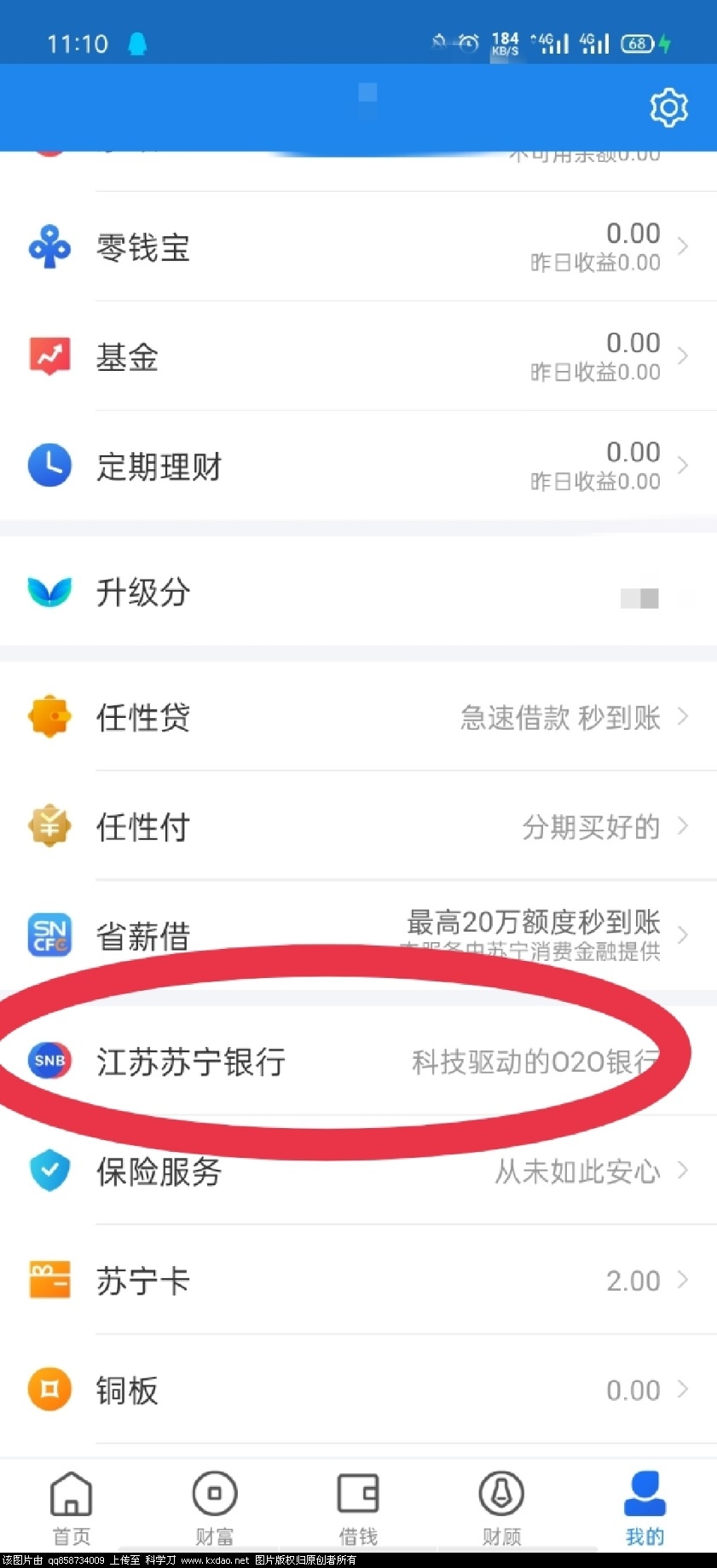Viewport: 717px width, 1568px height.
Task: Open the 保险服务 row
Action: [x=358, y=1171]
